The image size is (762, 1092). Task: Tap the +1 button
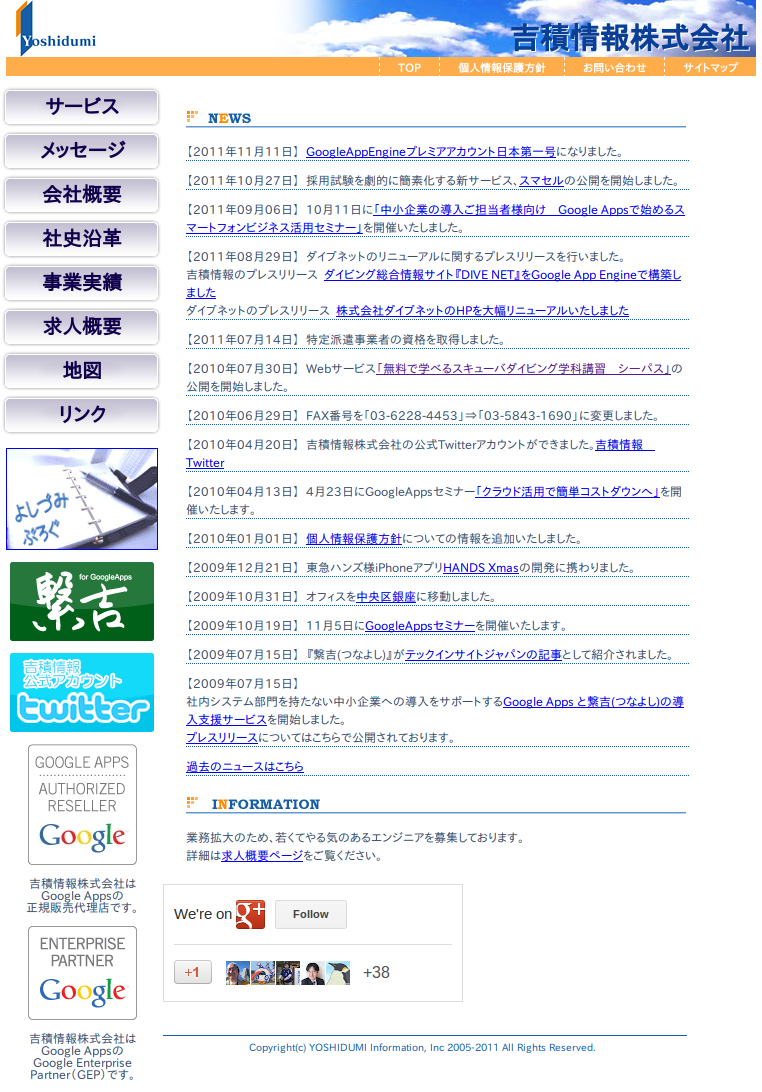(193, 972)
